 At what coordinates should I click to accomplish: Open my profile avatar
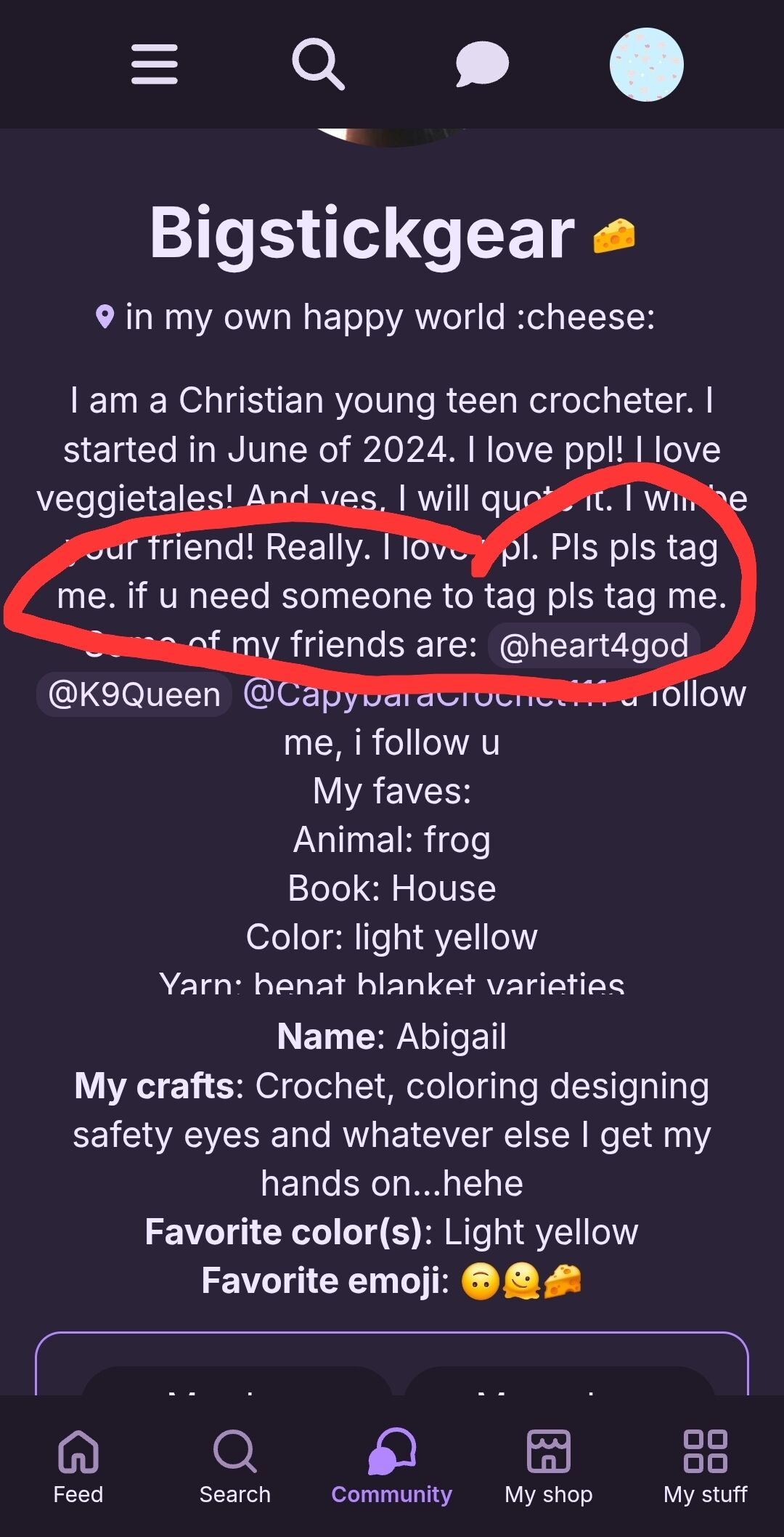[x=646, y=64]
